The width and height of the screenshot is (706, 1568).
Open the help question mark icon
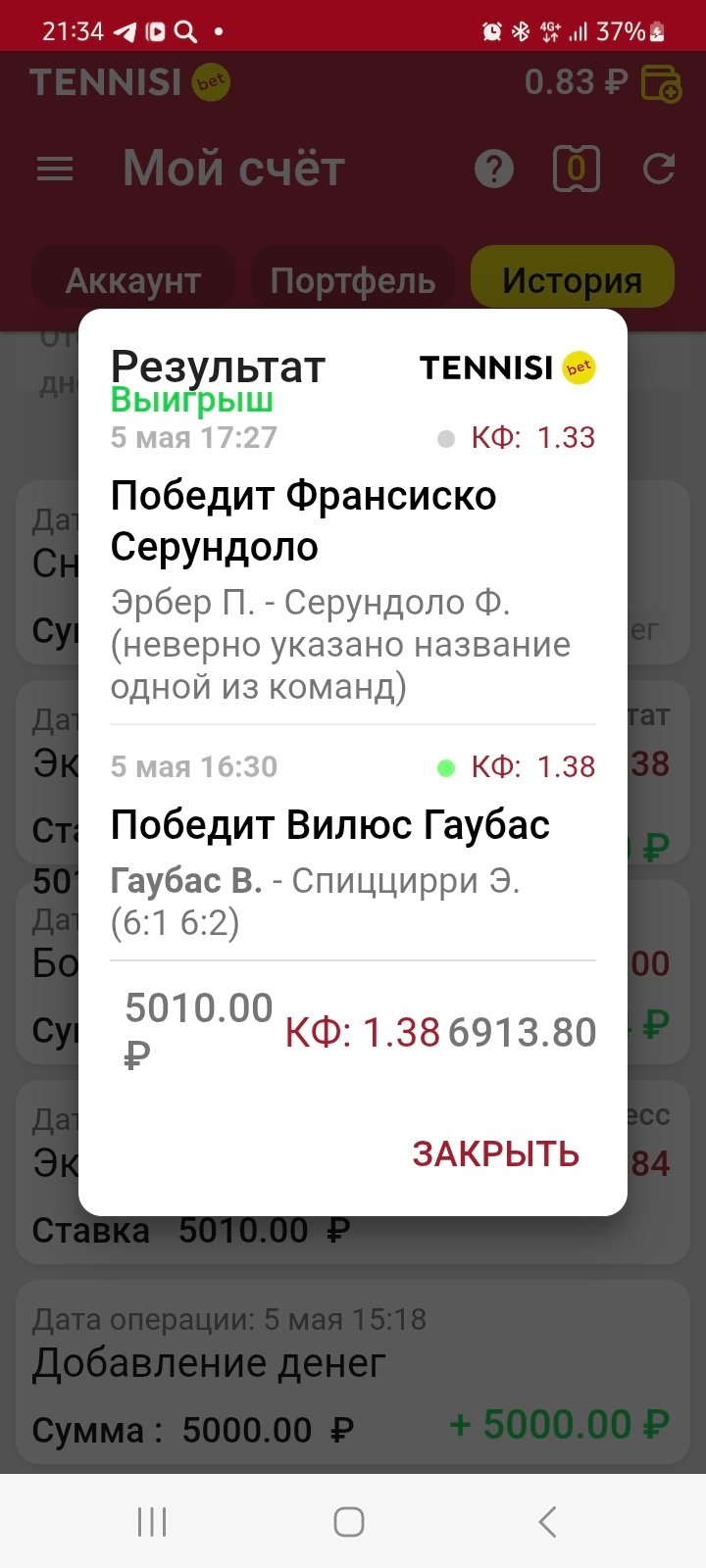[x=494, y=170]
